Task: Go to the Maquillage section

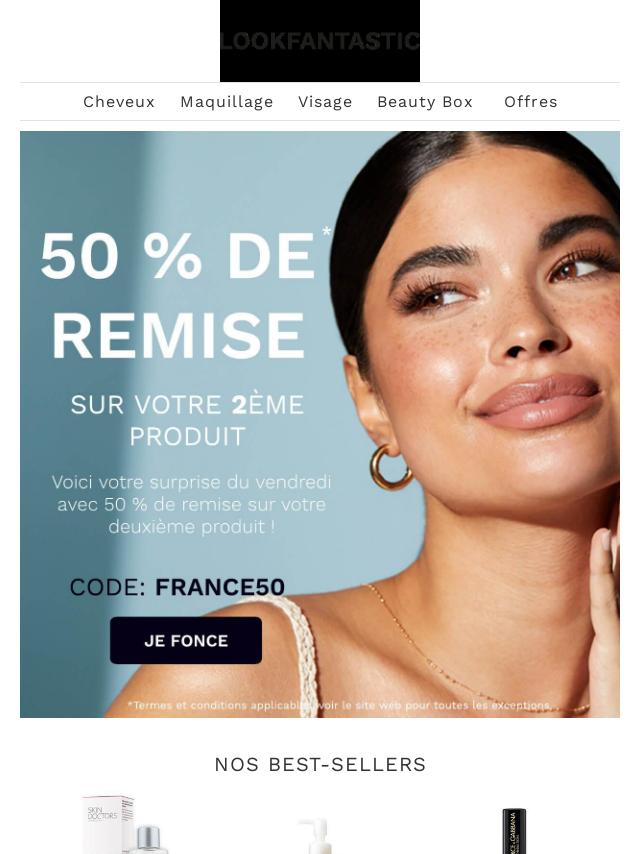Action: (227, 102)
